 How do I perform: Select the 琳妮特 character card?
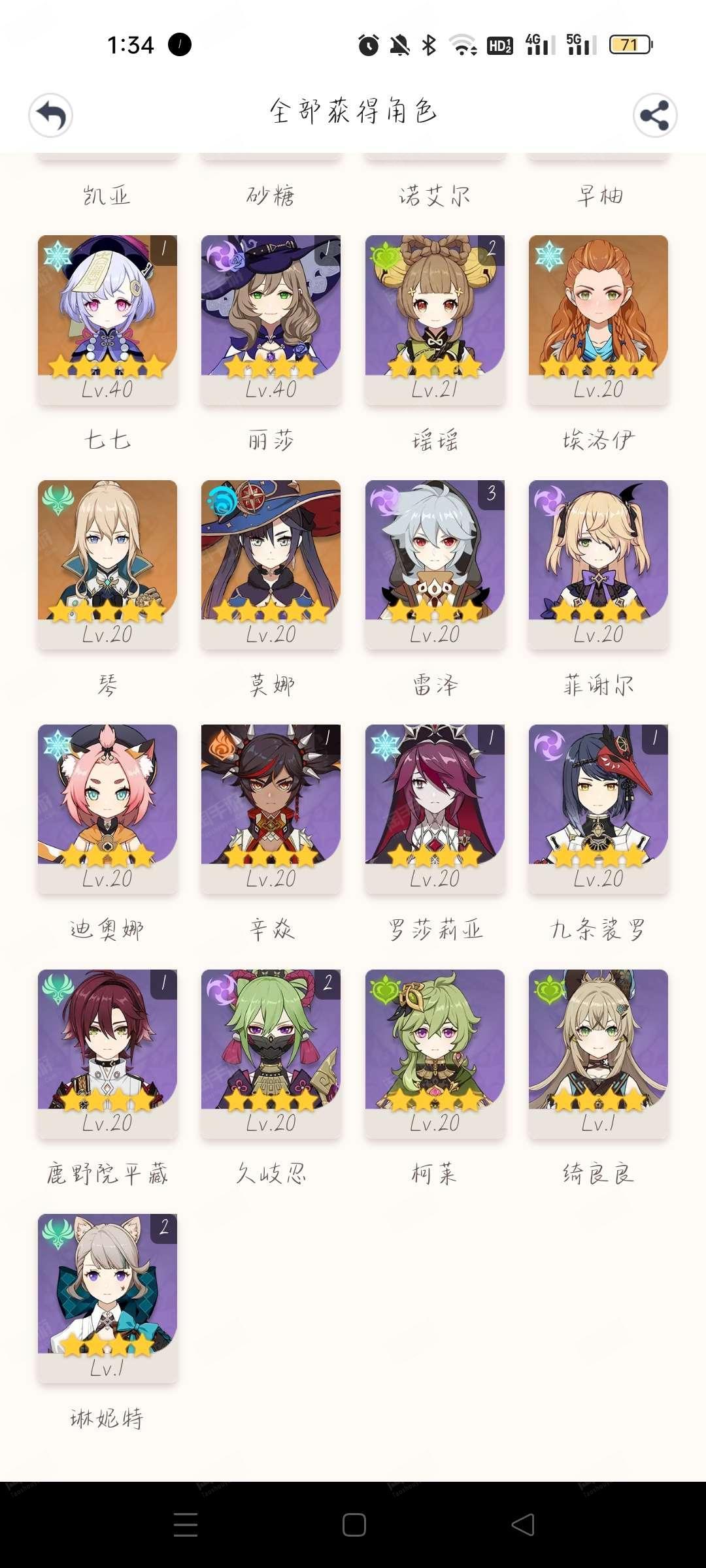coord(108,1299)
